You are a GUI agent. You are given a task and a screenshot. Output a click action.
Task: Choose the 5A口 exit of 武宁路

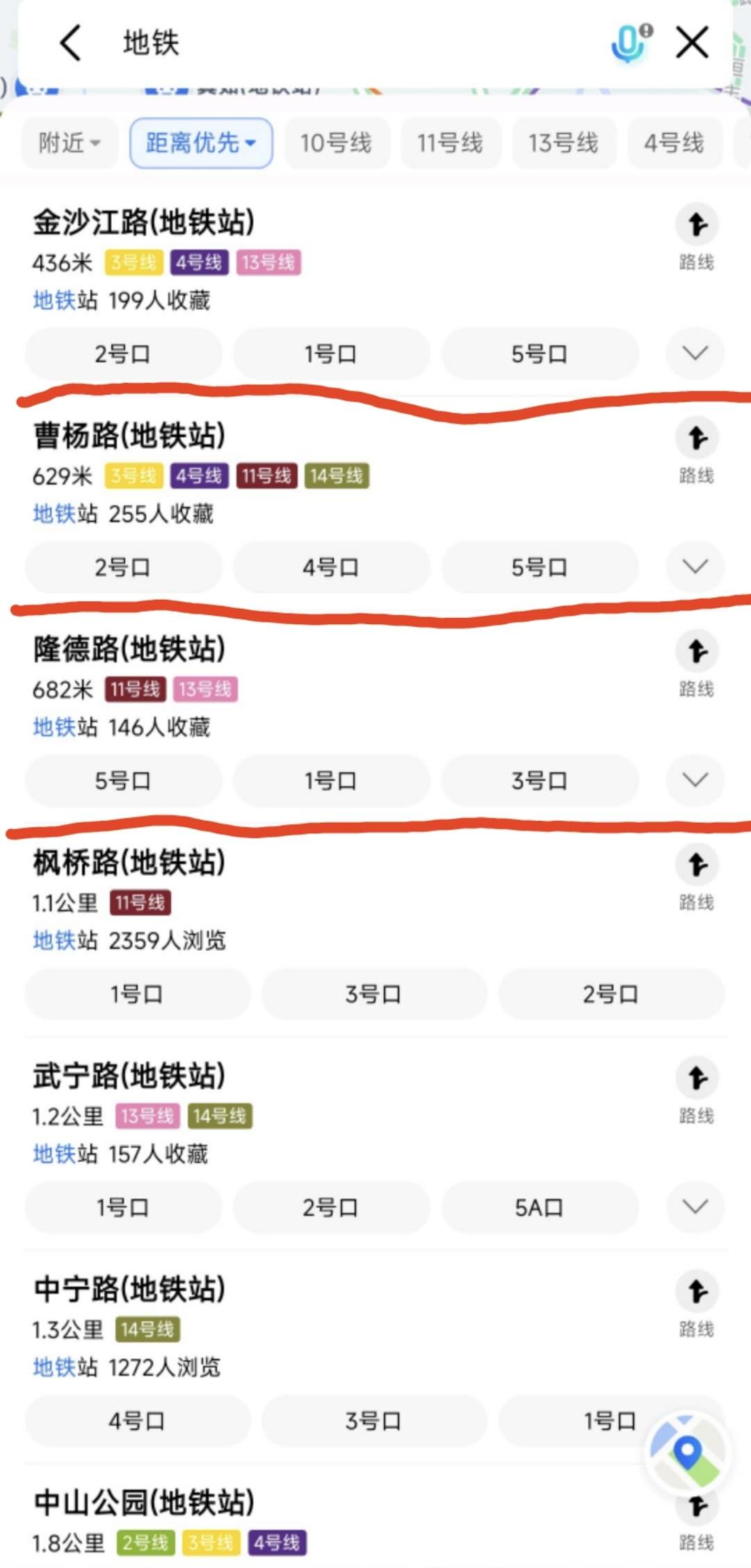click(x=540, y=1207)
